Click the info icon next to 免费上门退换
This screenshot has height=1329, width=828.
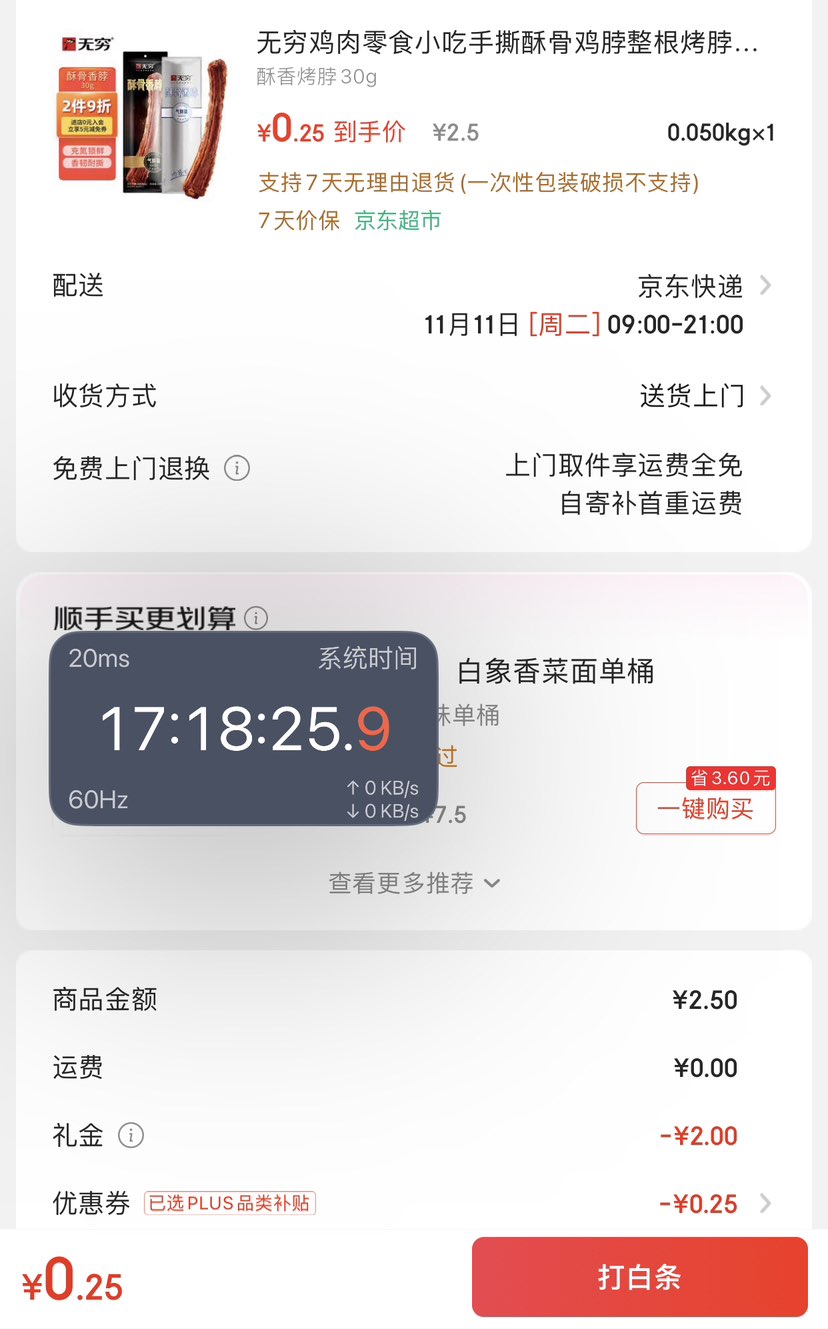237,468
